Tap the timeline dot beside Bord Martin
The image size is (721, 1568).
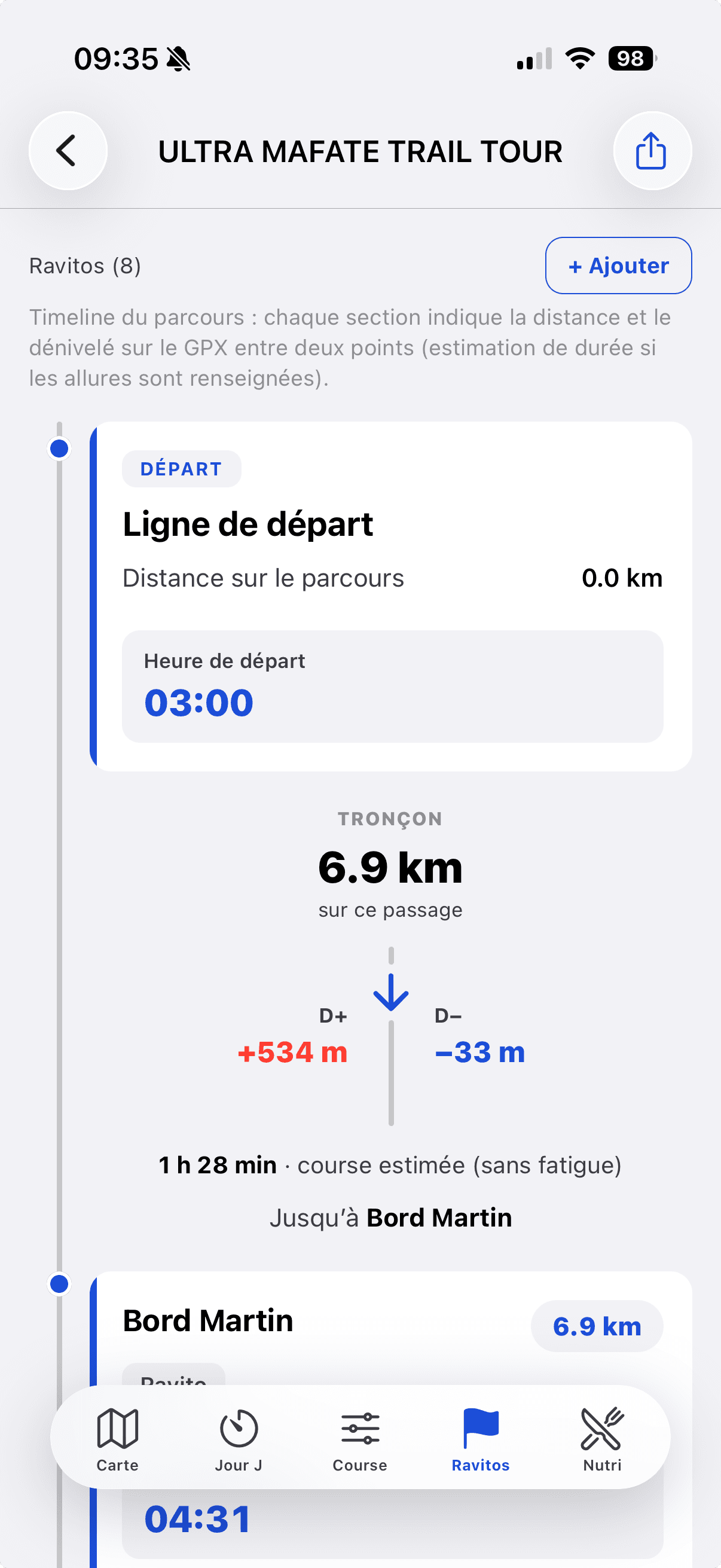[59, 1285]
